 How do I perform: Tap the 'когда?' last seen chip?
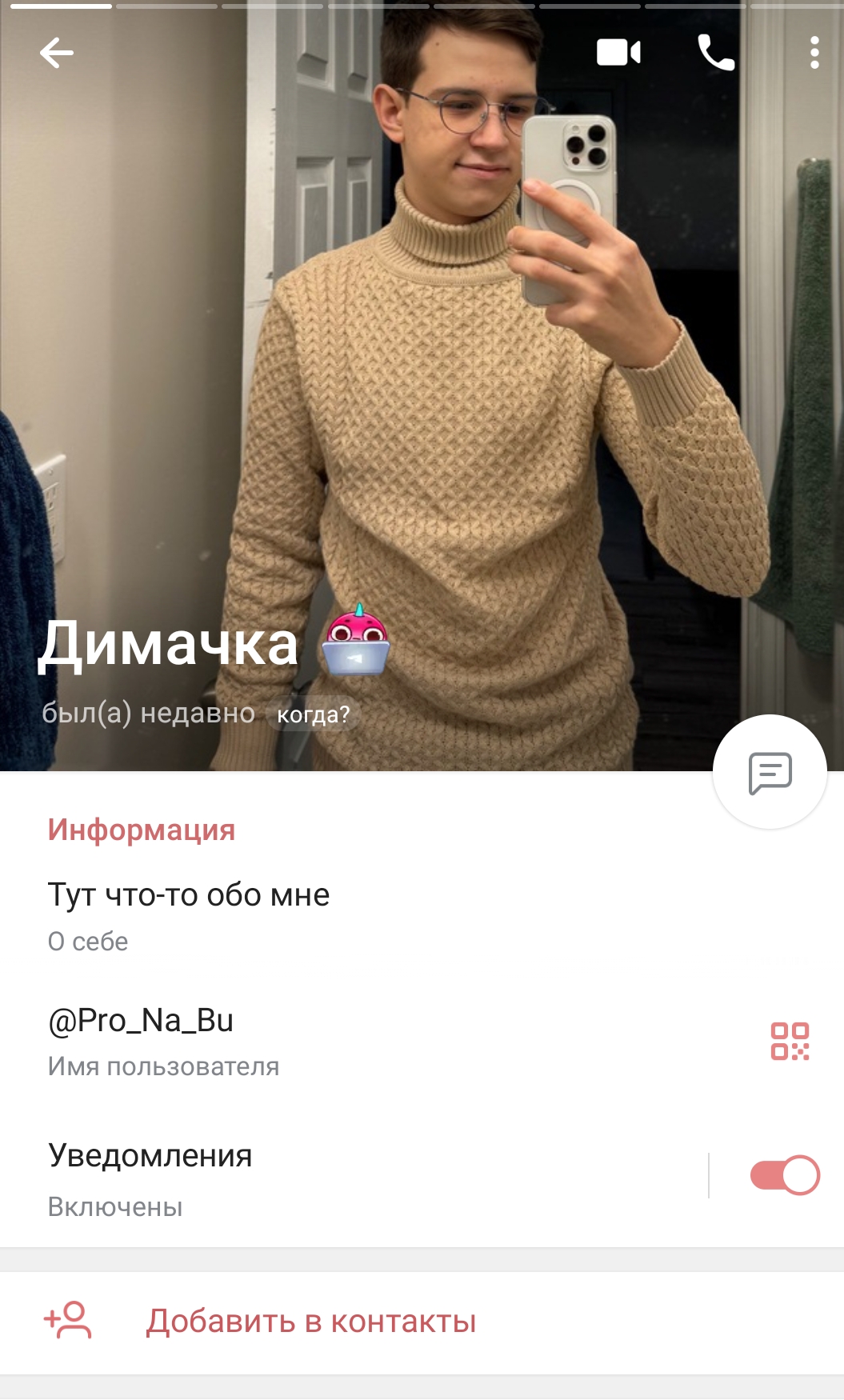pyautogui.click(x=313, y=714)
